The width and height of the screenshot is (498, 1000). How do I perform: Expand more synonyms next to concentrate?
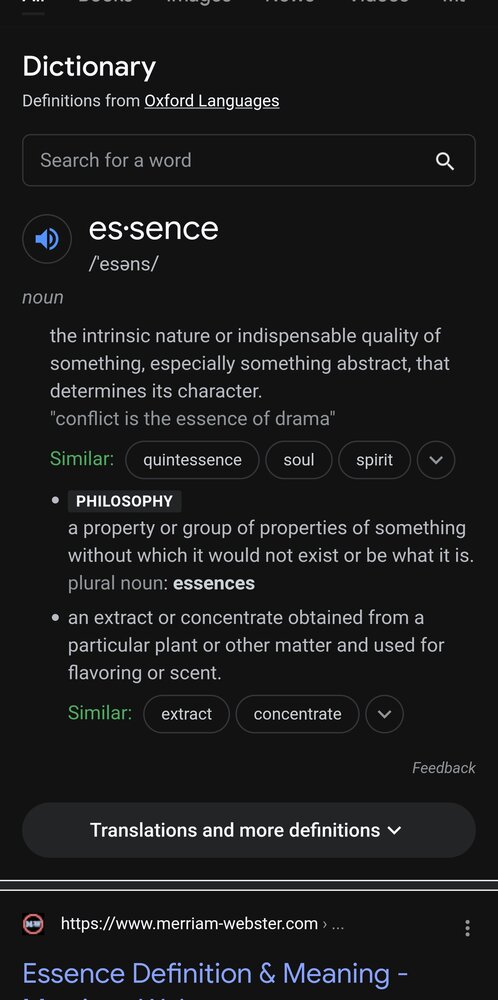384,714
